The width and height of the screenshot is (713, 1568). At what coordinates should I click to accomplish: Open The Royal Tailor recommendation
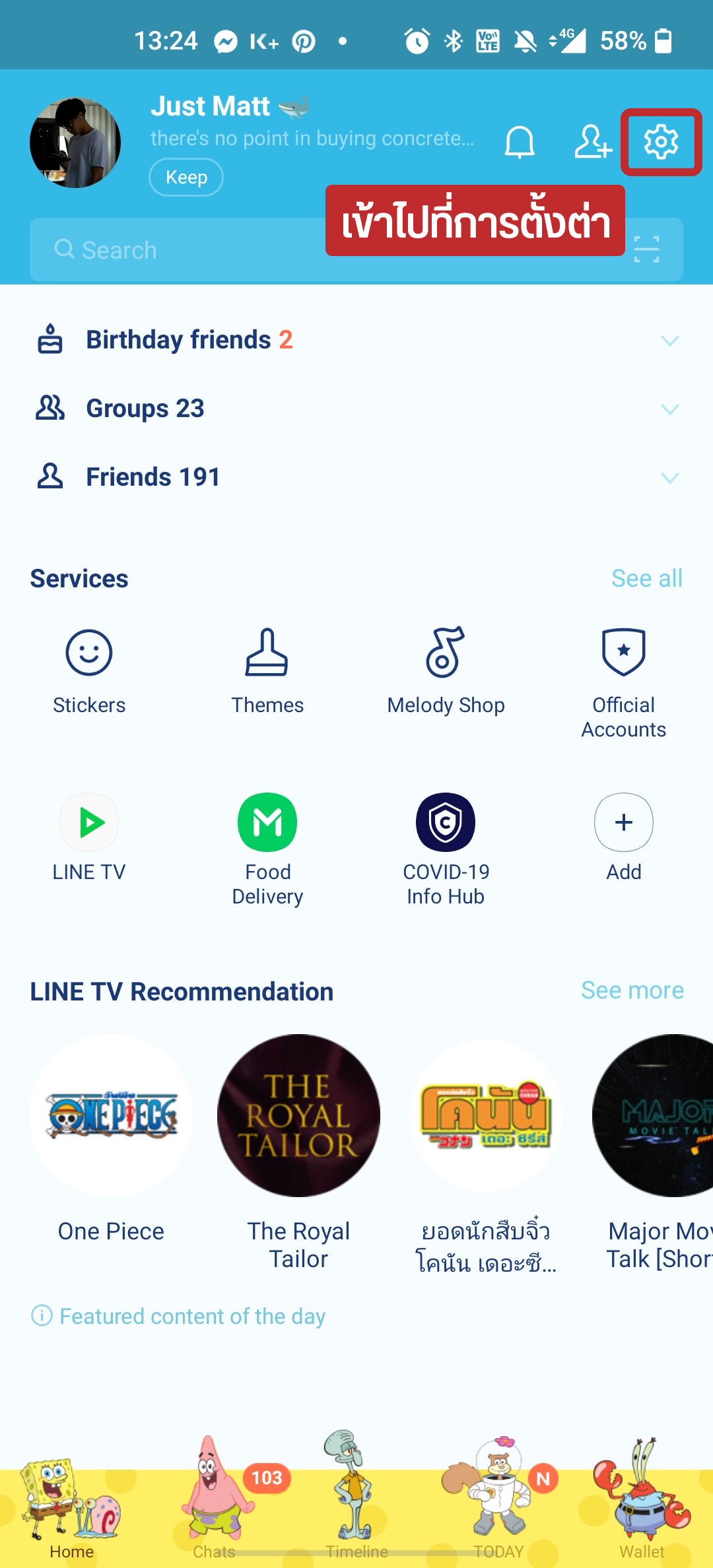pyautogui.click(x=298, y=1148)
